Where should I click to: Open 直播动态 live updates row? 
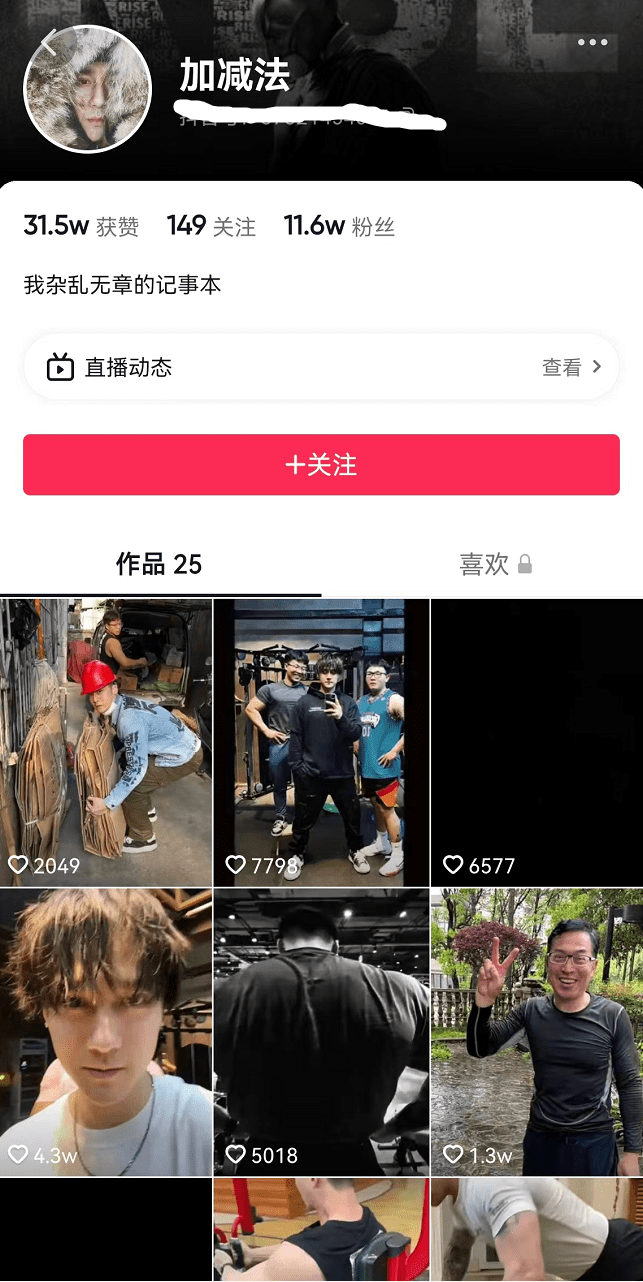(321, 367)
